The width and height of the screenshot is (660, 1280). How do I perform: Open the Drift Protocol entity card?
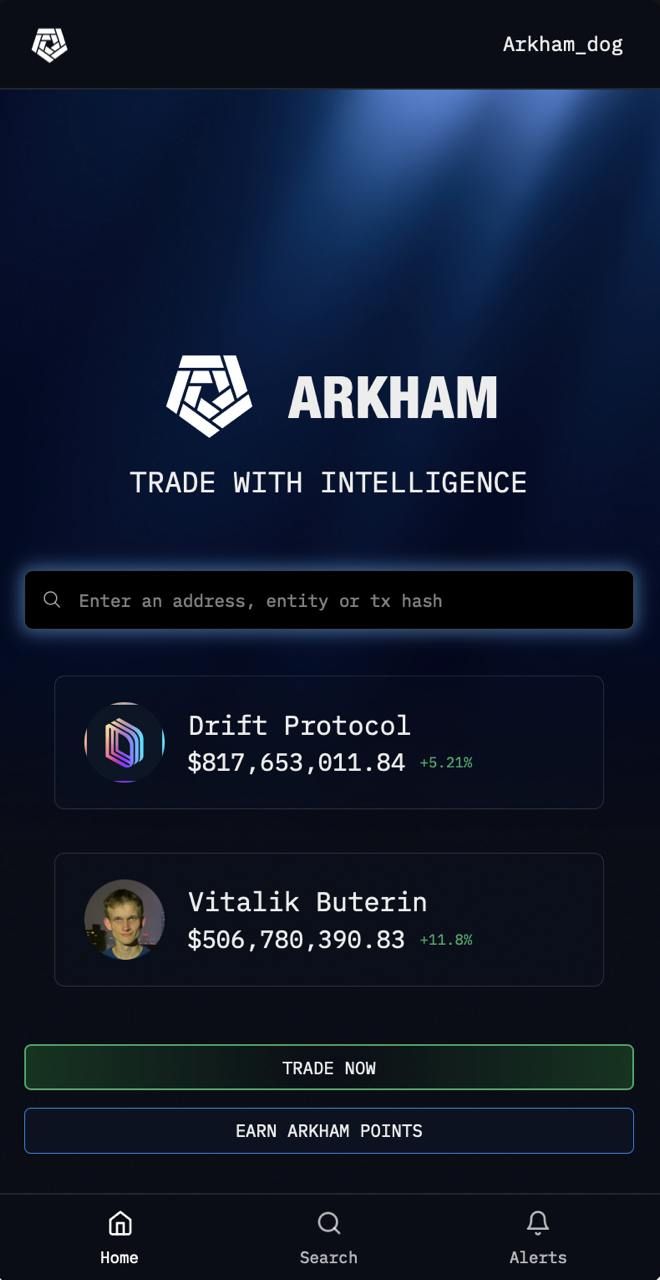(x=329, y=742)
